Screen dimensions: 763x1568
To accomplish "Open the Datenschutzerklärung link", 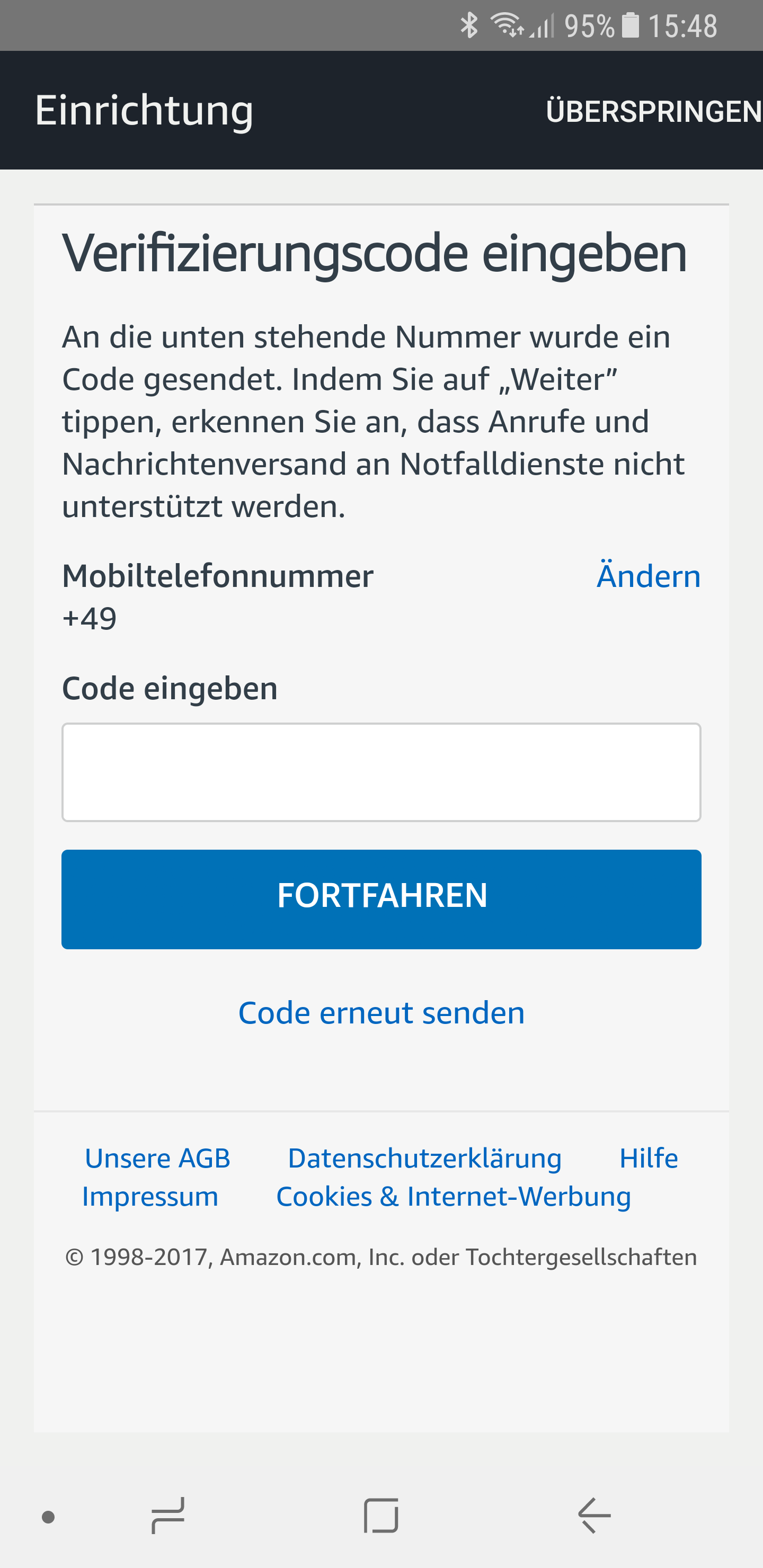I will 424,1158.
